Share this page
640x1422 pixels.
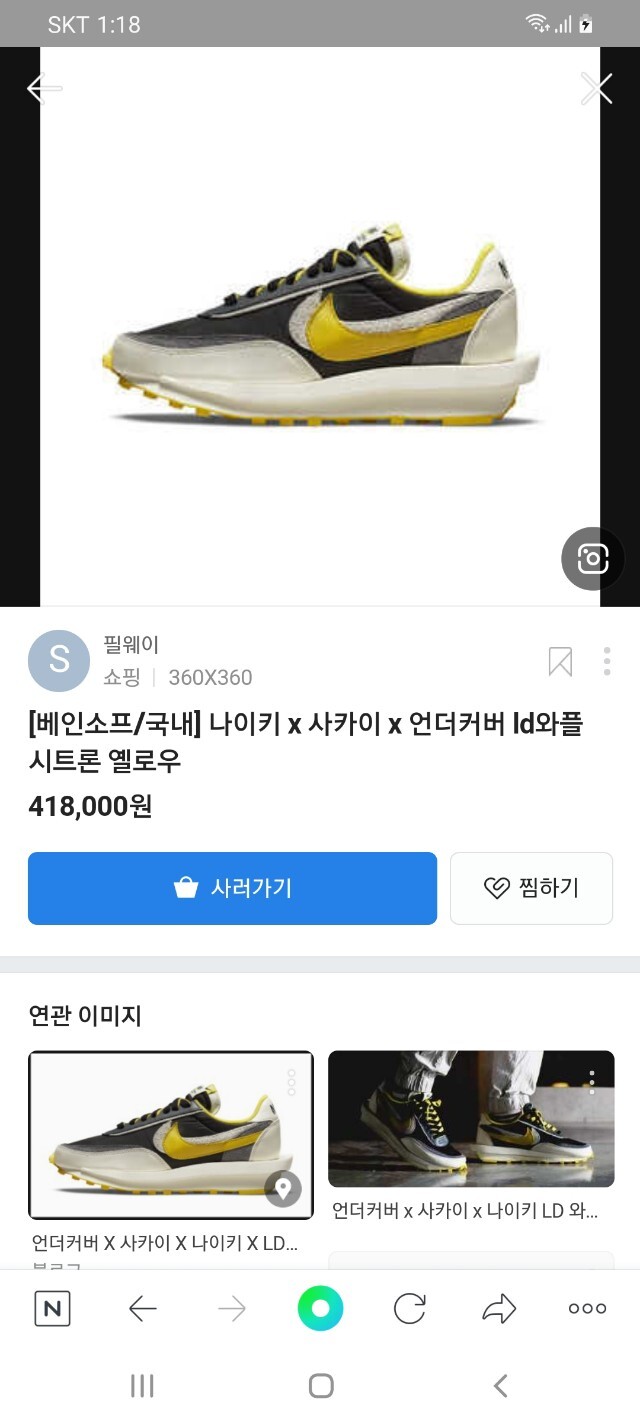[499, 1308]
